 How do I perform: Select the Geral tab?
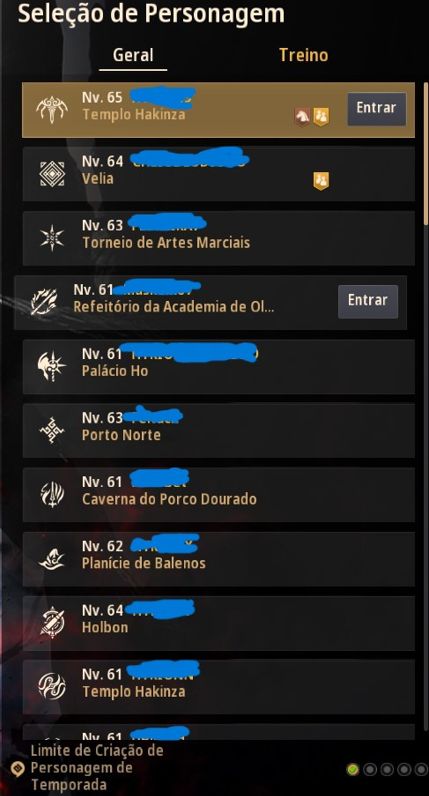[x=133, y=55]
